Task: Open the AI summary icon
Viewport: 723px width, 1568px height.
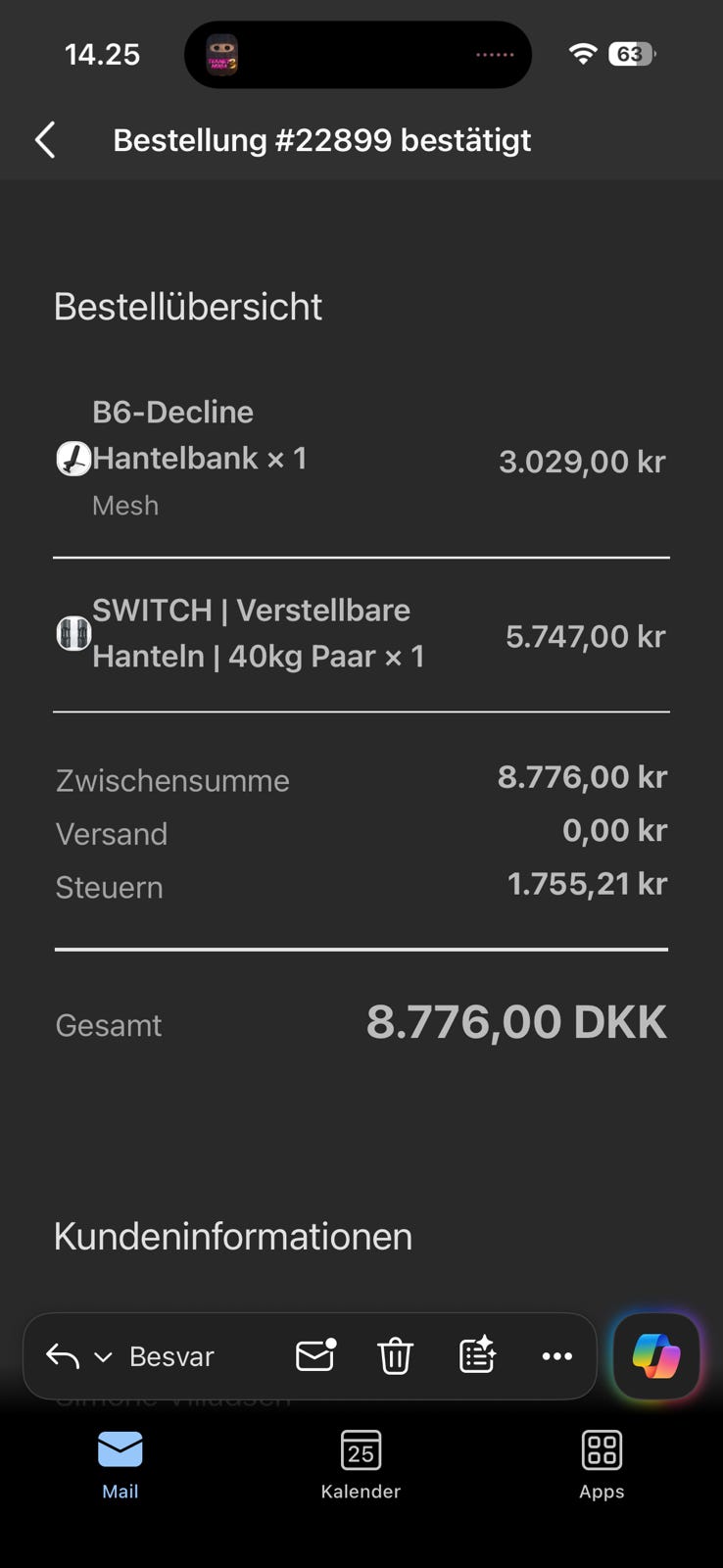Action: click(477, 1356)
